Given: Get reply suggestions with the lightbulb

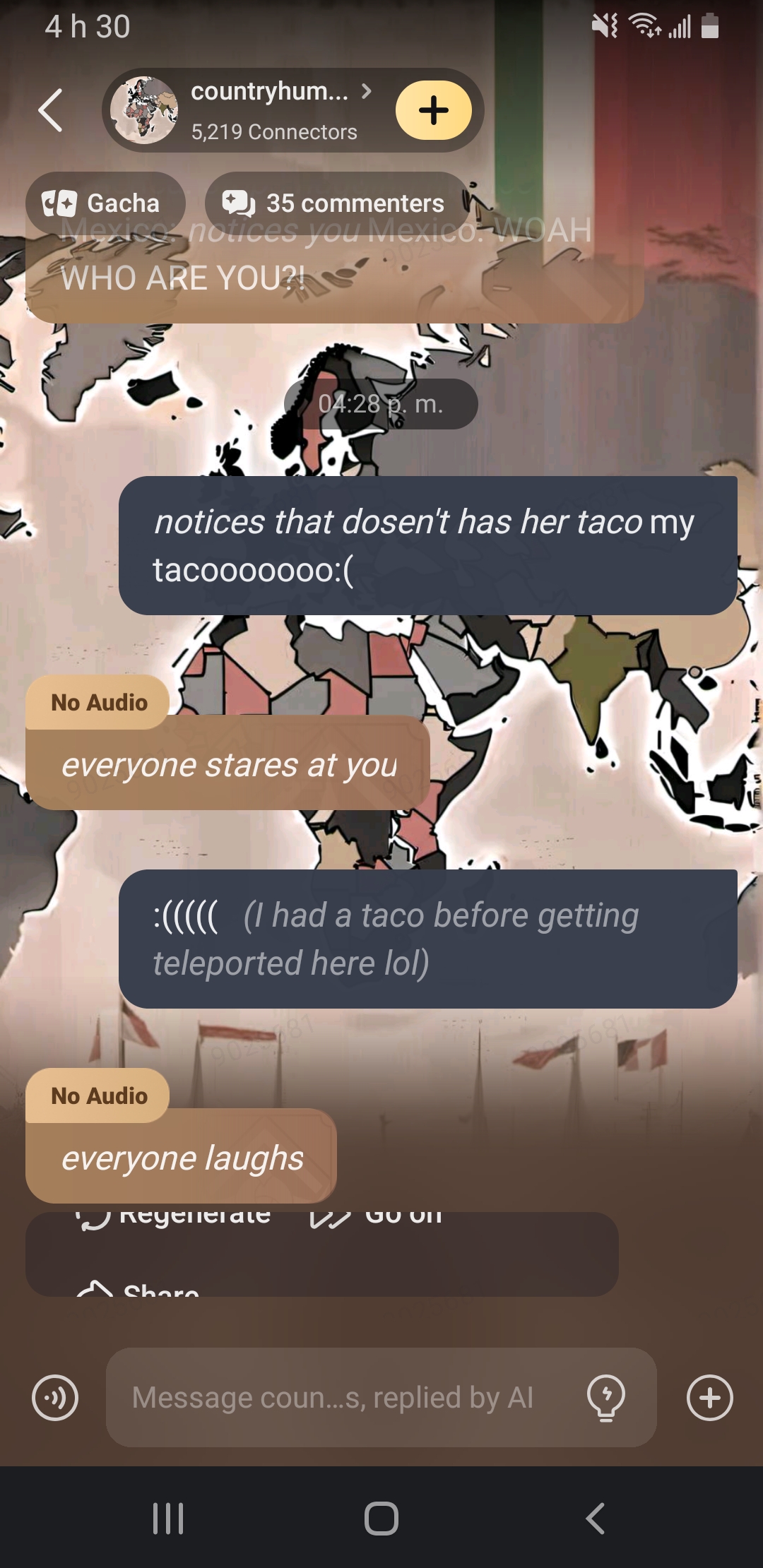Looking at the screenshot, I should tap(606, 1397).
